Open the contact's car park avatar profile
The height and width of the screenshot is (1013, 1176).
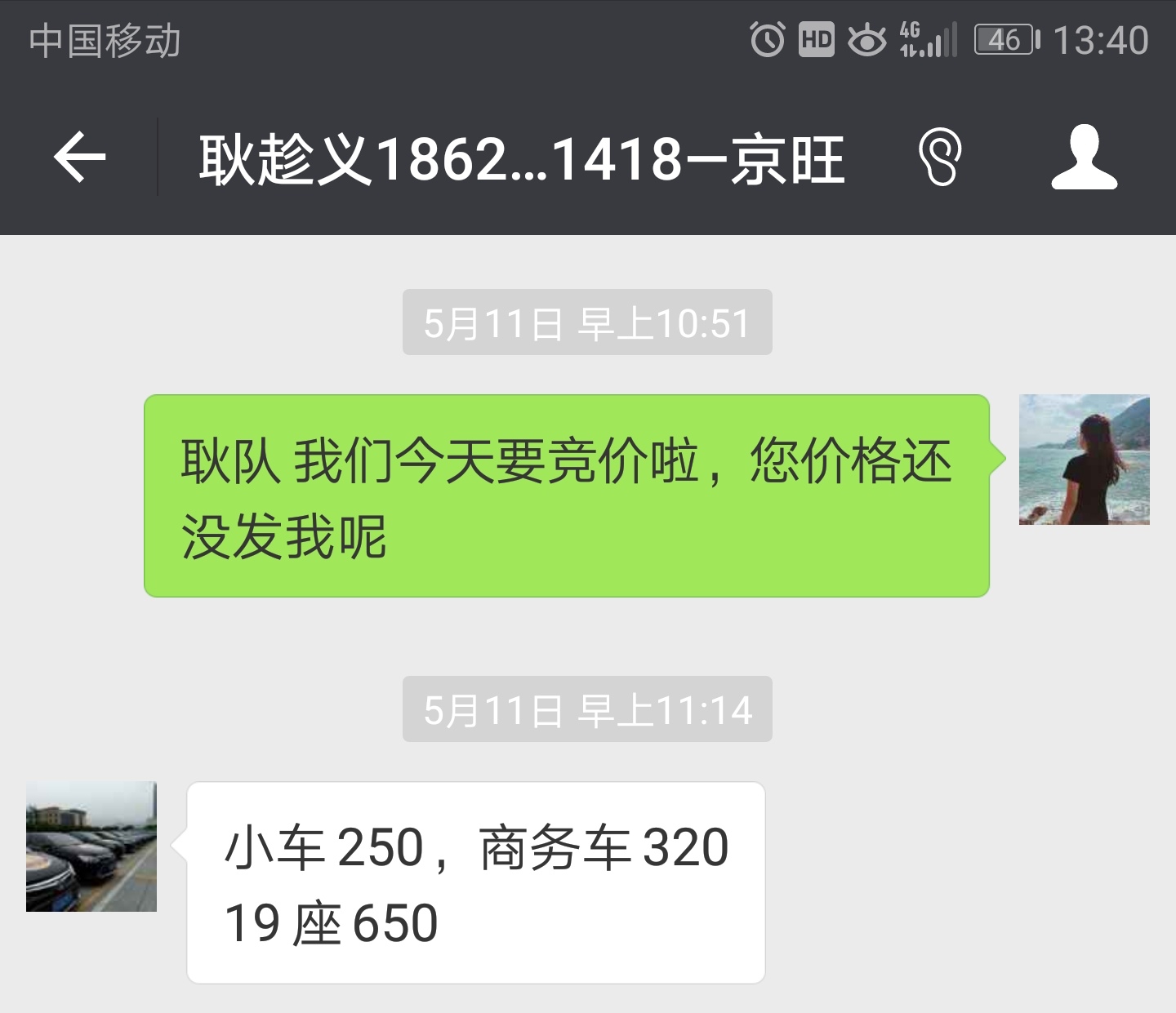click(91, 846)
